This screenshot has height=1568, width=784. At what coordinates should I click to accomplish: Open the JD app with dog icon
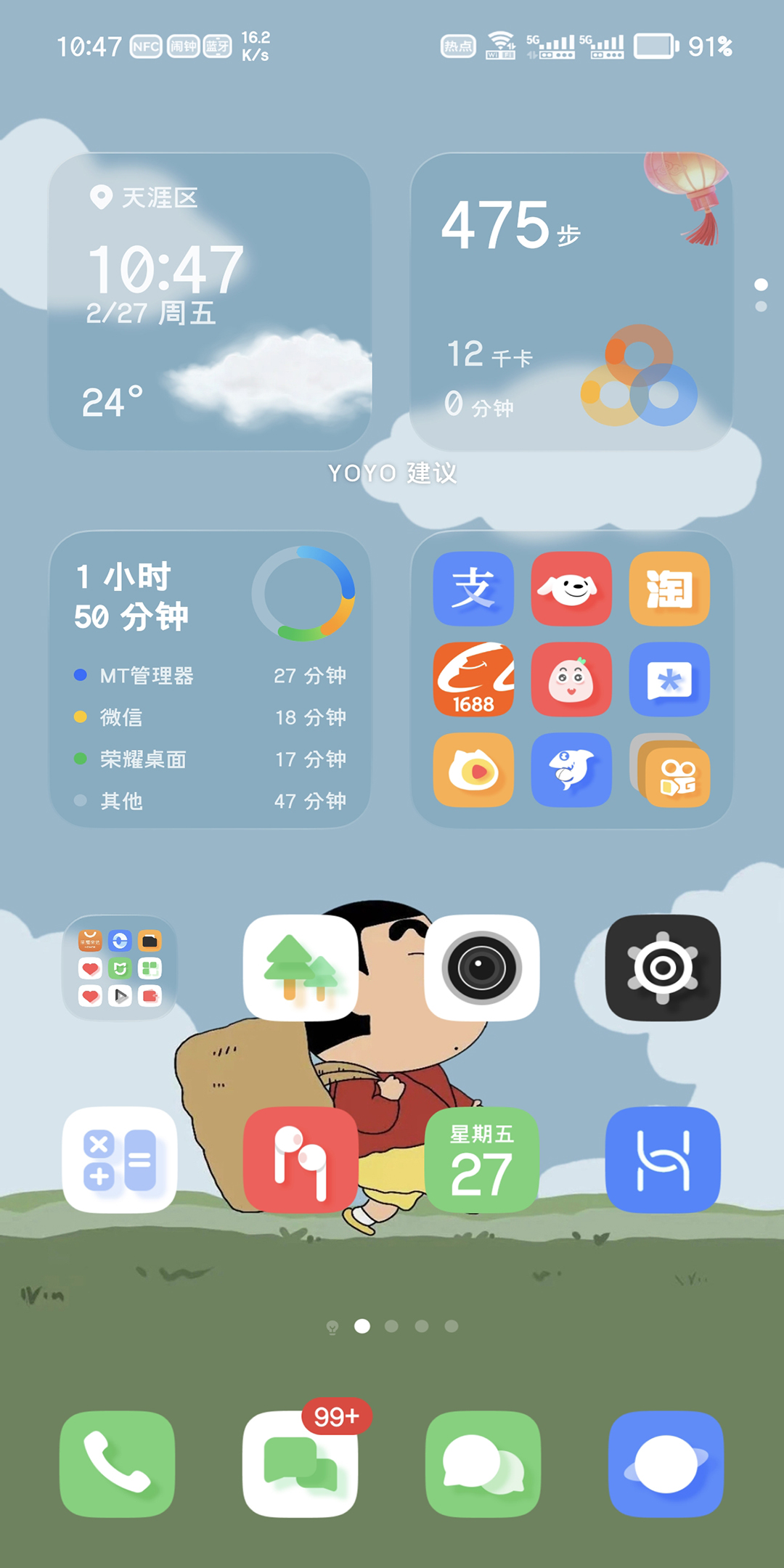click(571, 589)
